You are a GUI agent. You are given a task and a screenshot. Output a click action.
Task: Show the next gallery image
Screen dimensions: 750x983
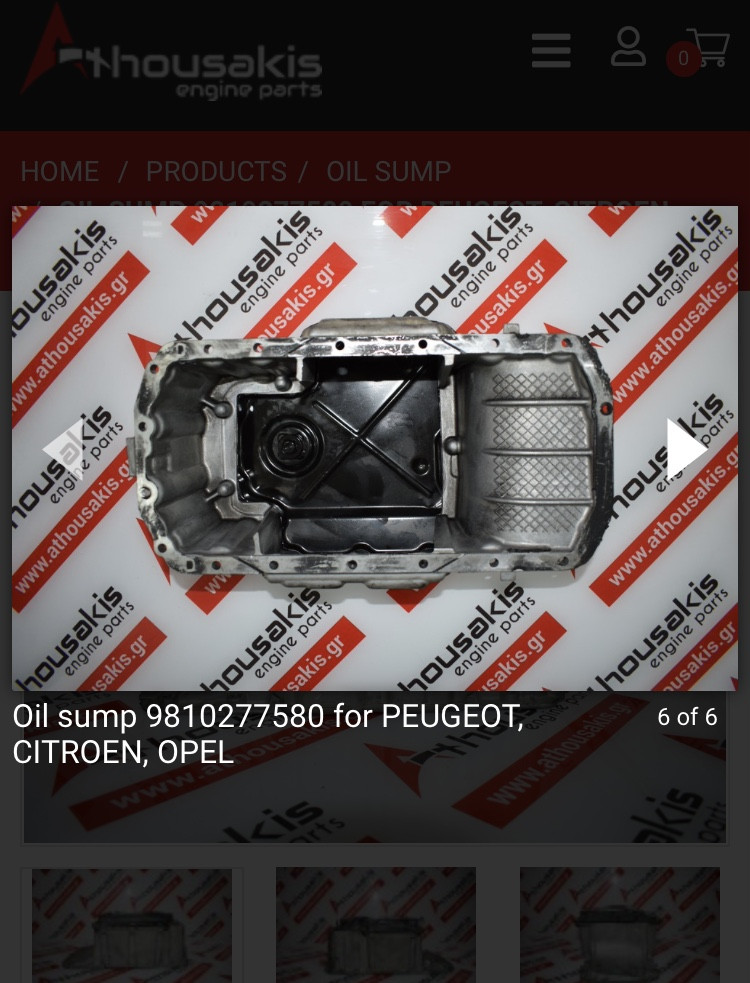(686, 448)
